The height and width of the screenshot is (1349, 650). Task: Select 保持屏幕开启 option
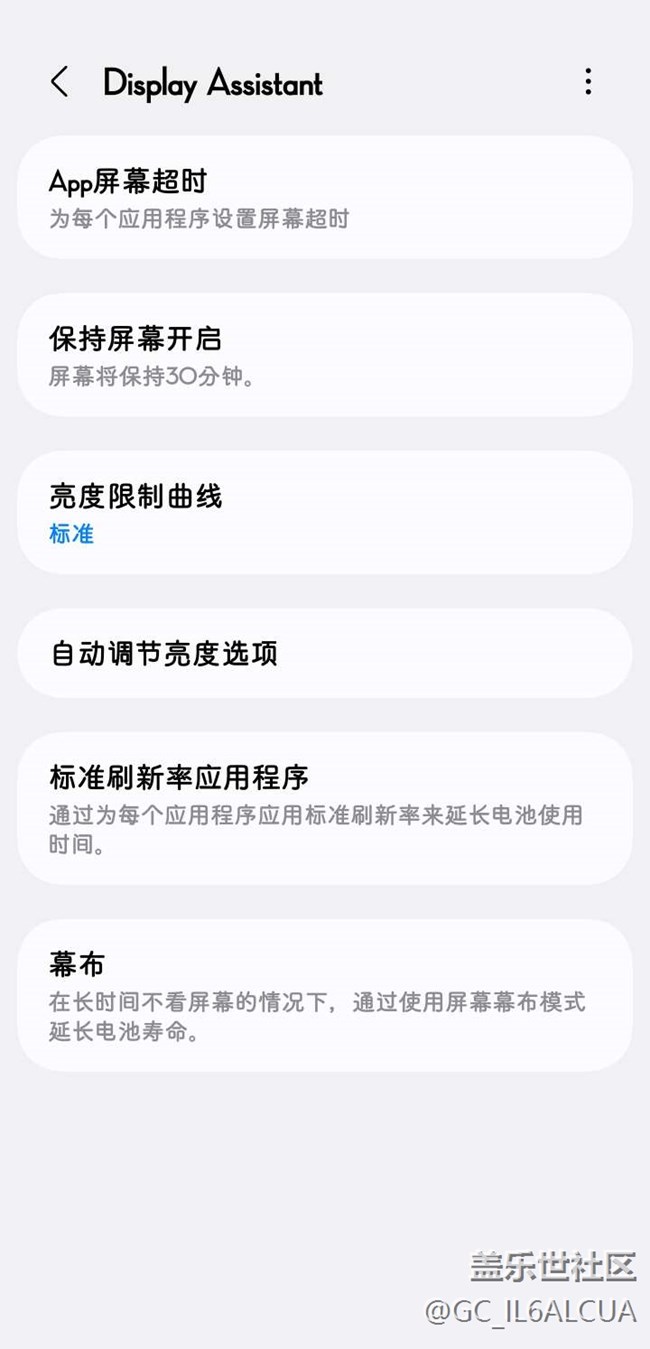tap(324, 355)
